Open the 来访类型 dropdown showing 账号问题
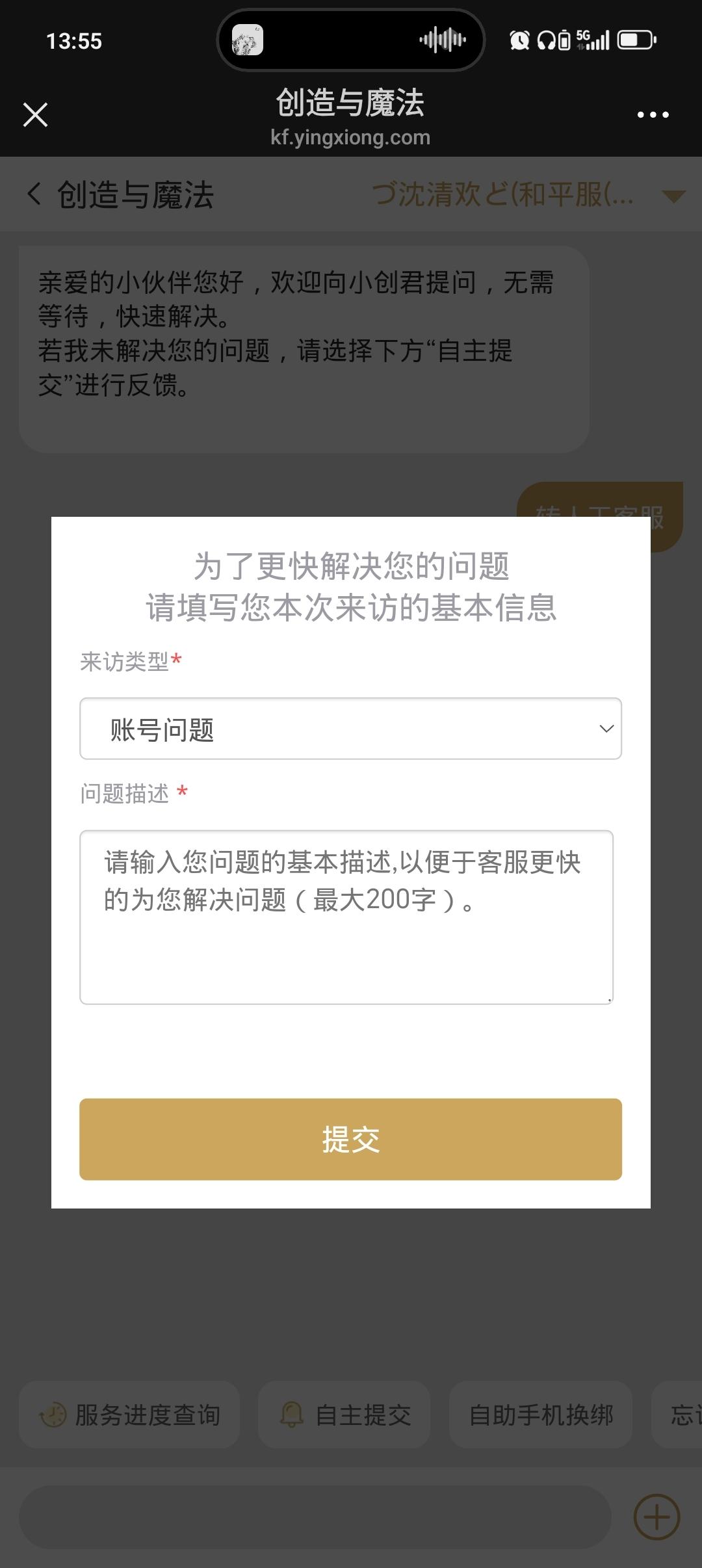This screenshot has height=1568, width=702. 350,729
